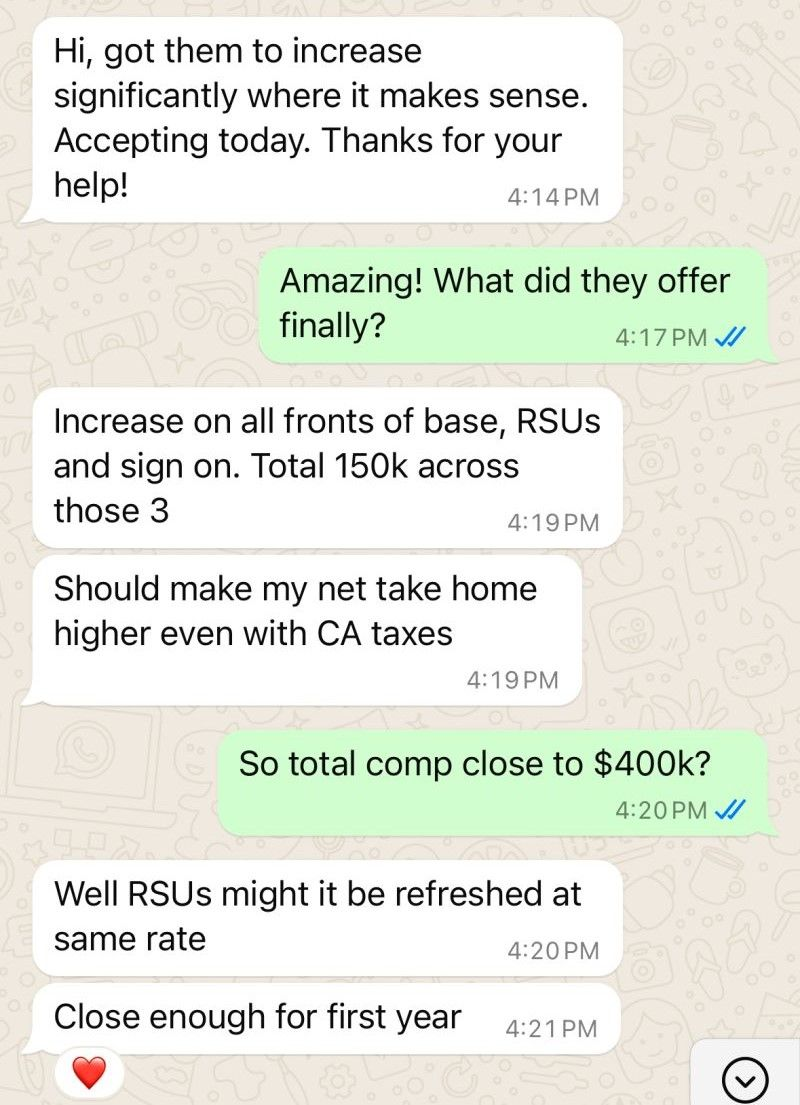Screen dimensions: 800x1105
Task: Open the heart reaction on last message
Action: 89,1074
